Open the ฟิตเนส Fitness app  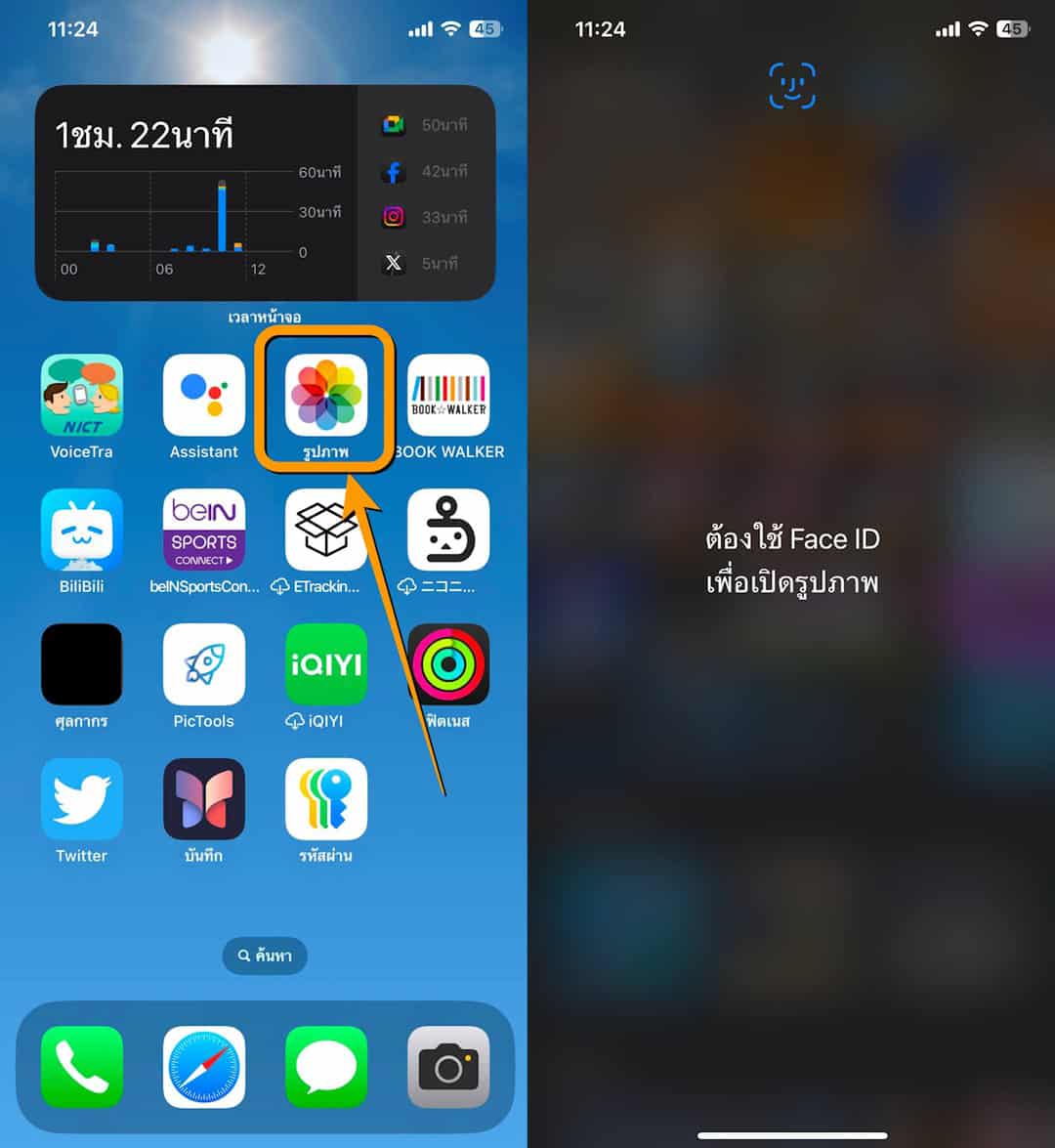coord(448,664)
